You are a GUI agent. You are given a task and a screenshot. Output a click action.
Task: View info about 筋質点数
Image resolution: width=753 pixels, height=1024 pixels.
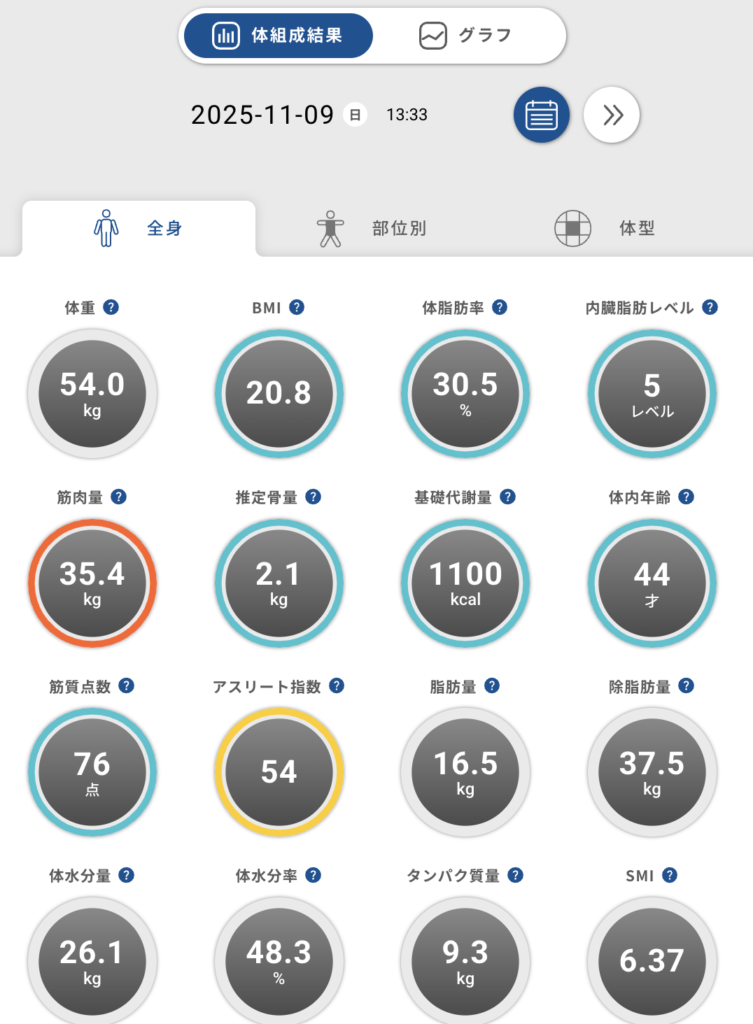(127, 686)
